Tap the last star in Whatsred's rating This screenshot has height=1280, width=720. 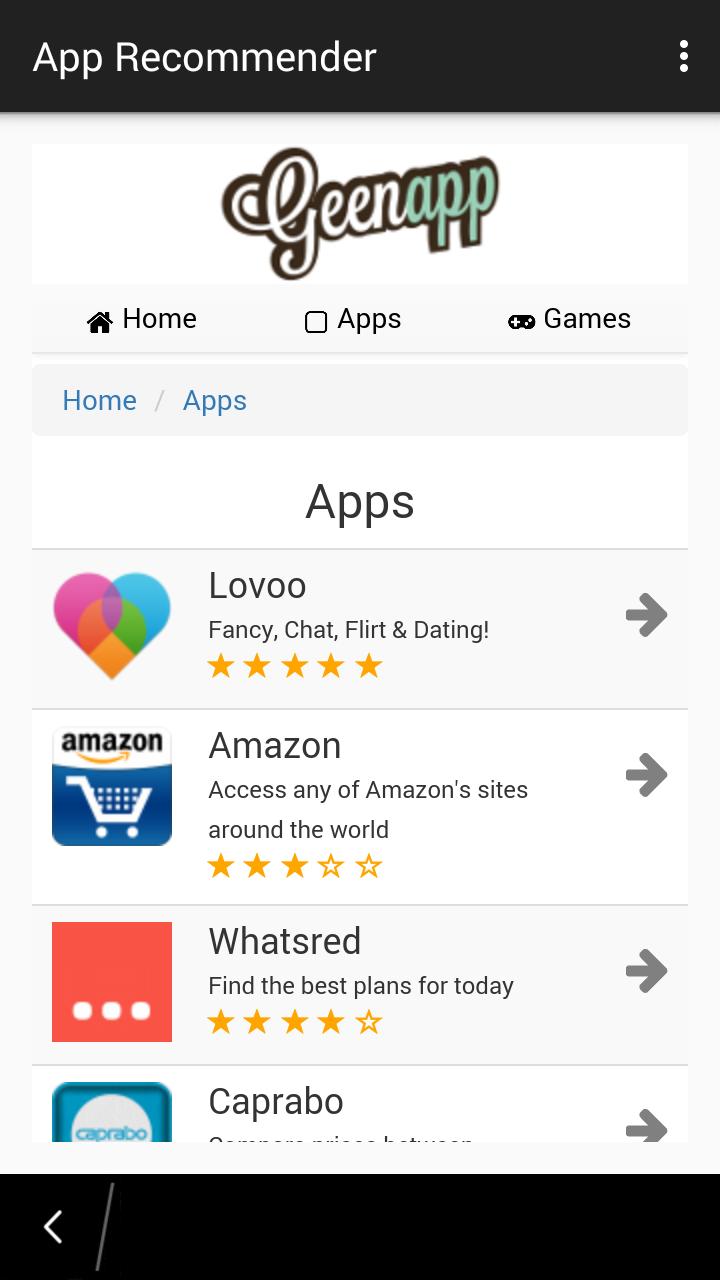pos(369,1021)
